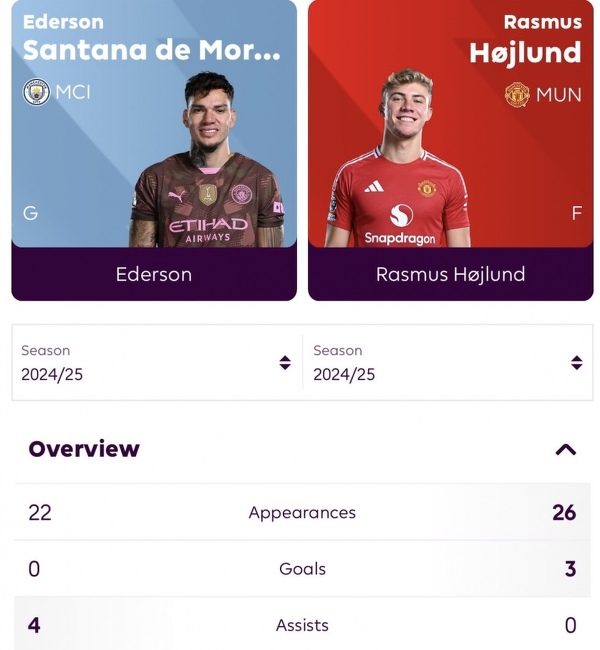600x650 pixels.
Task: Change Ederson's season from 2024/25
Action: point(157,363)
